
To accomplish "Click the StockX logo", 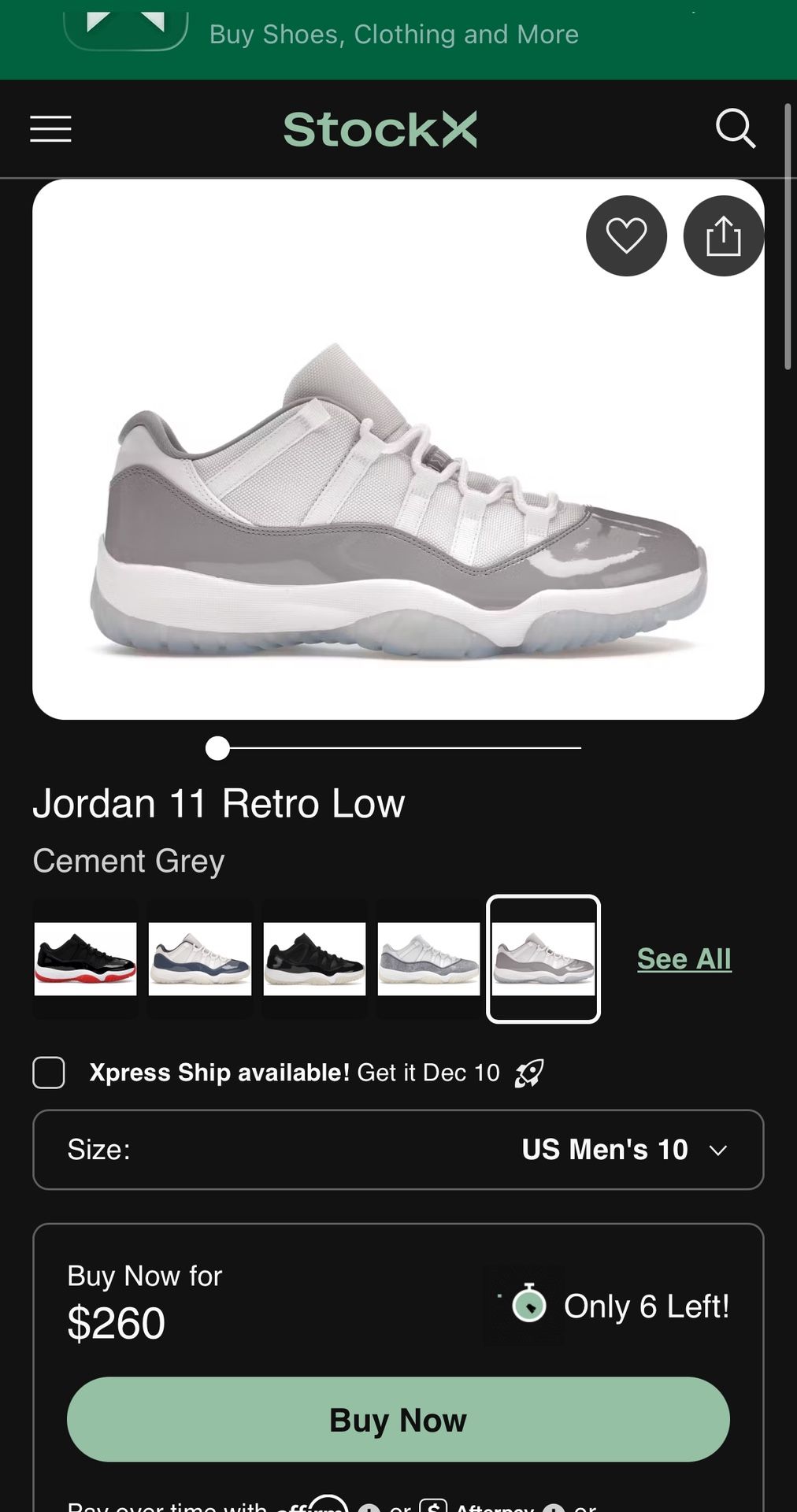I will click(382, 128).
